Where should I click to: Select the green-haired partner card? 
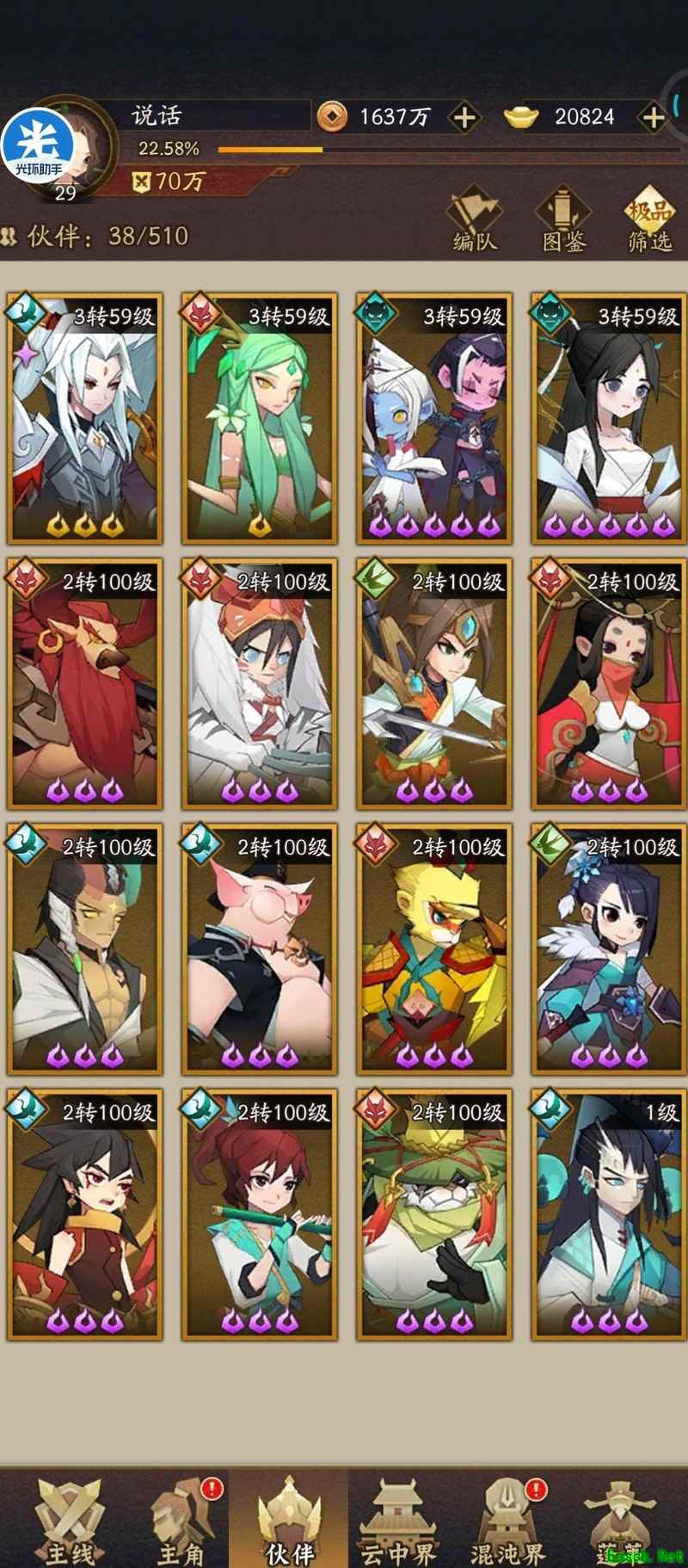pos(260,419)
